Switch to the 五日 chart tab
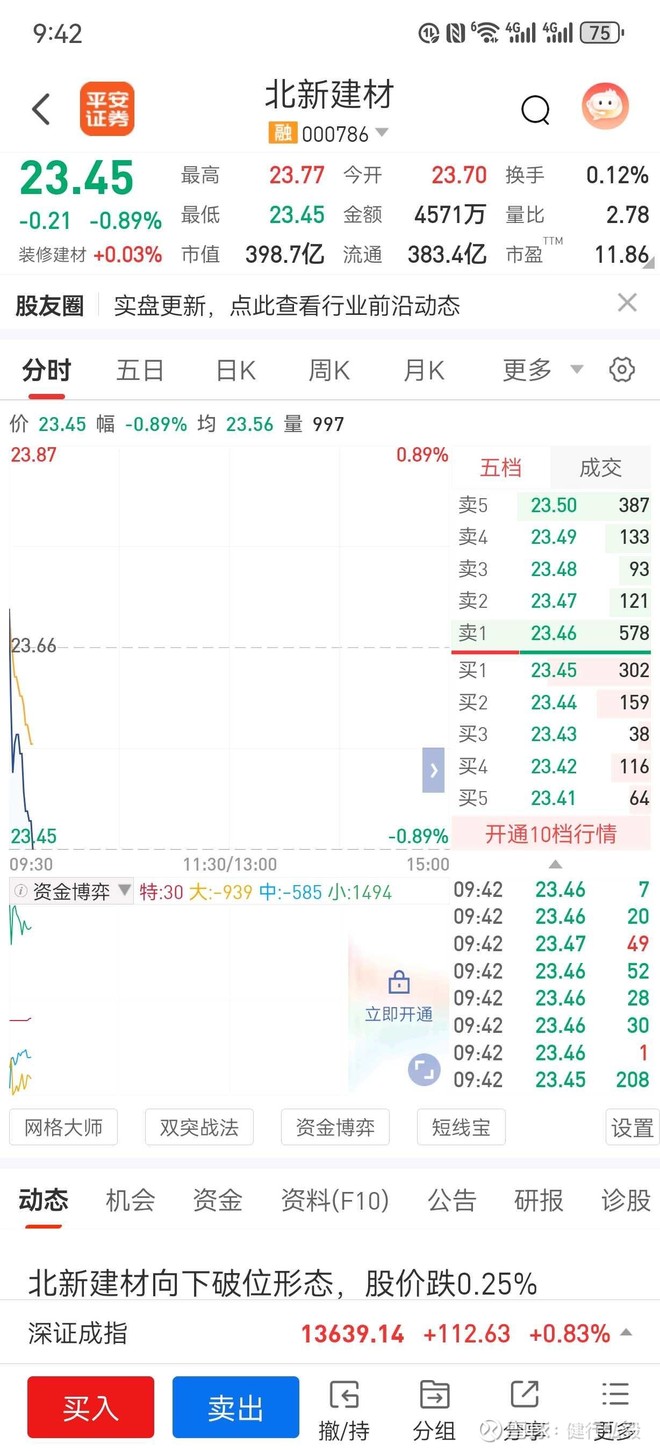The width and height of the screenshot is (660, 1451). [140, 370]
